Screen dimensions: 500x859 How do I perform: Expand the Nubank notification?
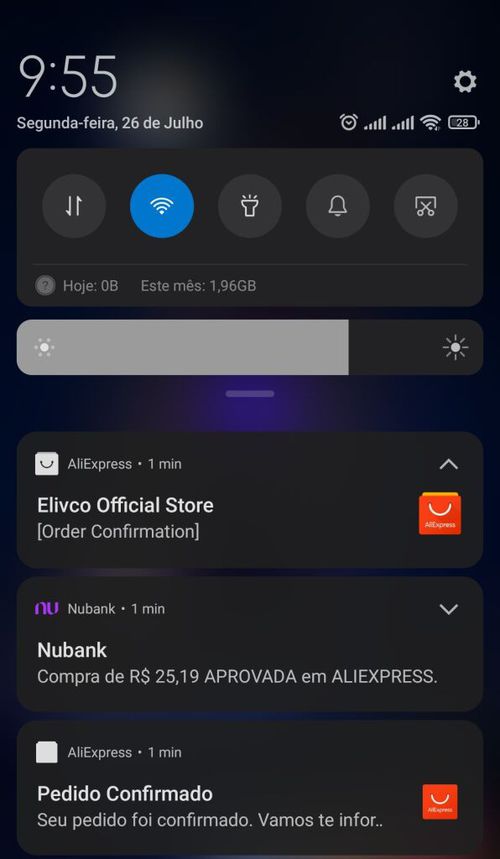(x=449, y=609)
